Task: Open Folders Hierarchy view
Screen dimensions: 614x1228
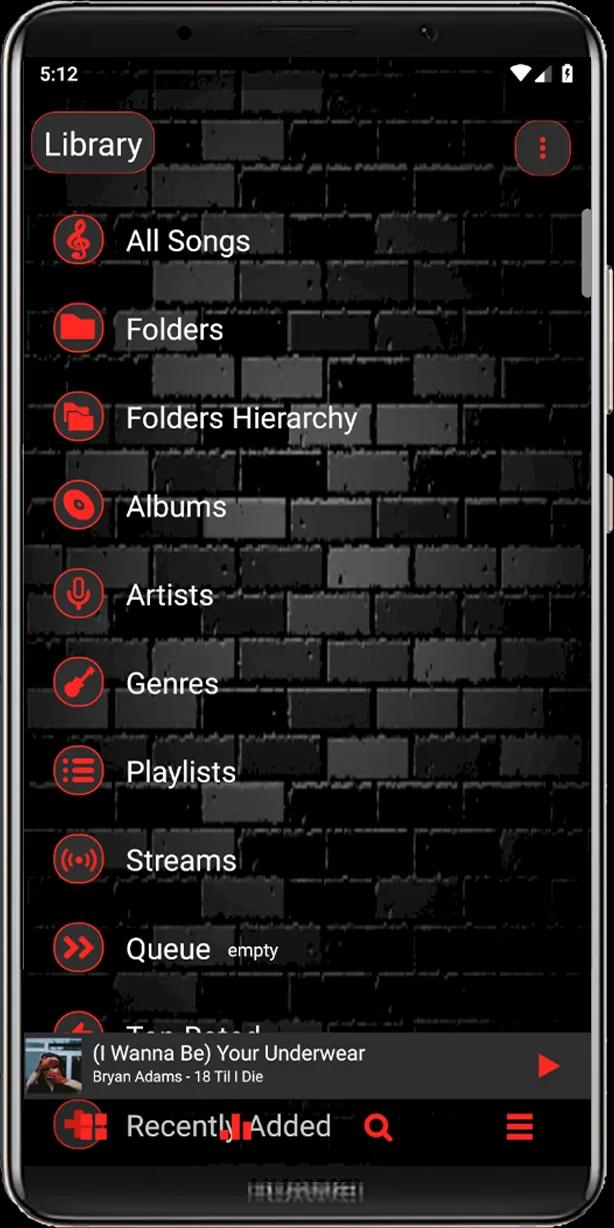Action: tap(241, 418)
